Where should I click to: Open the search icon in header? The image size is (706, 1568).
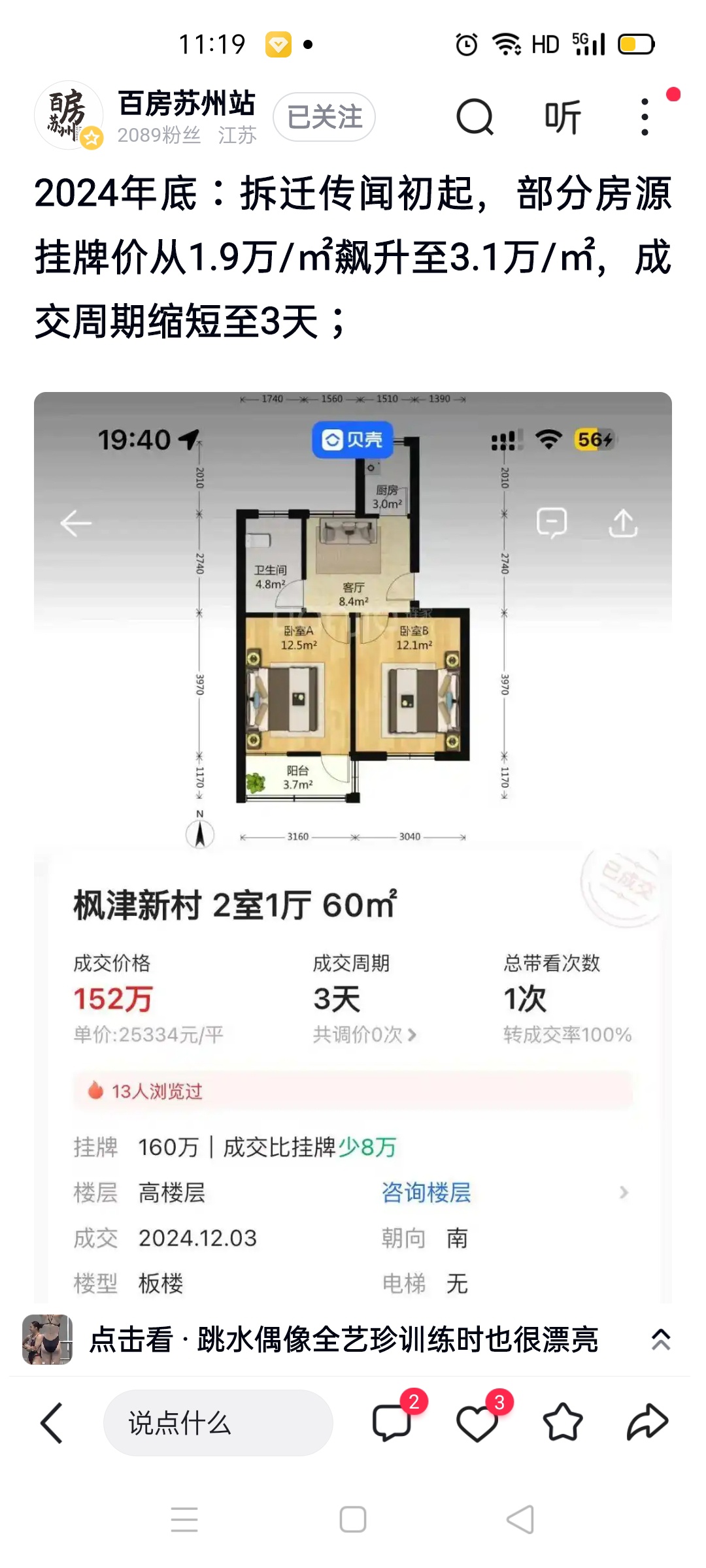(x=475, y=118)
